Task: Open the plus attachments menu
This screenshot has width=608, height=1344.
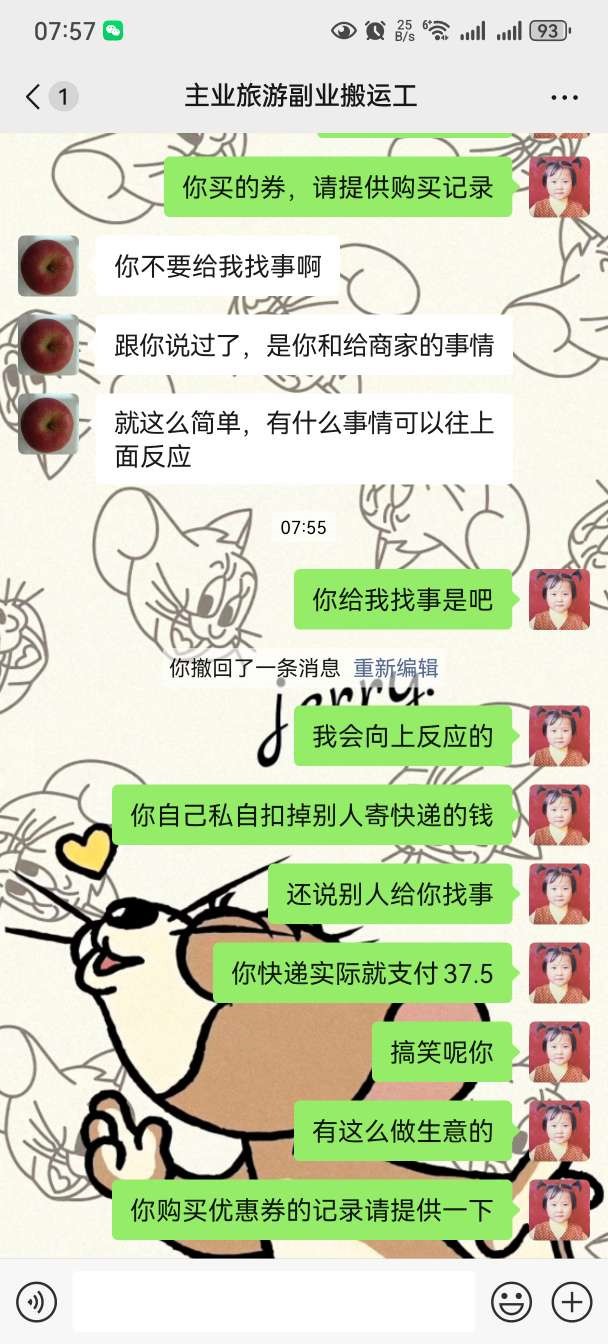Action: pos(572,1302)
